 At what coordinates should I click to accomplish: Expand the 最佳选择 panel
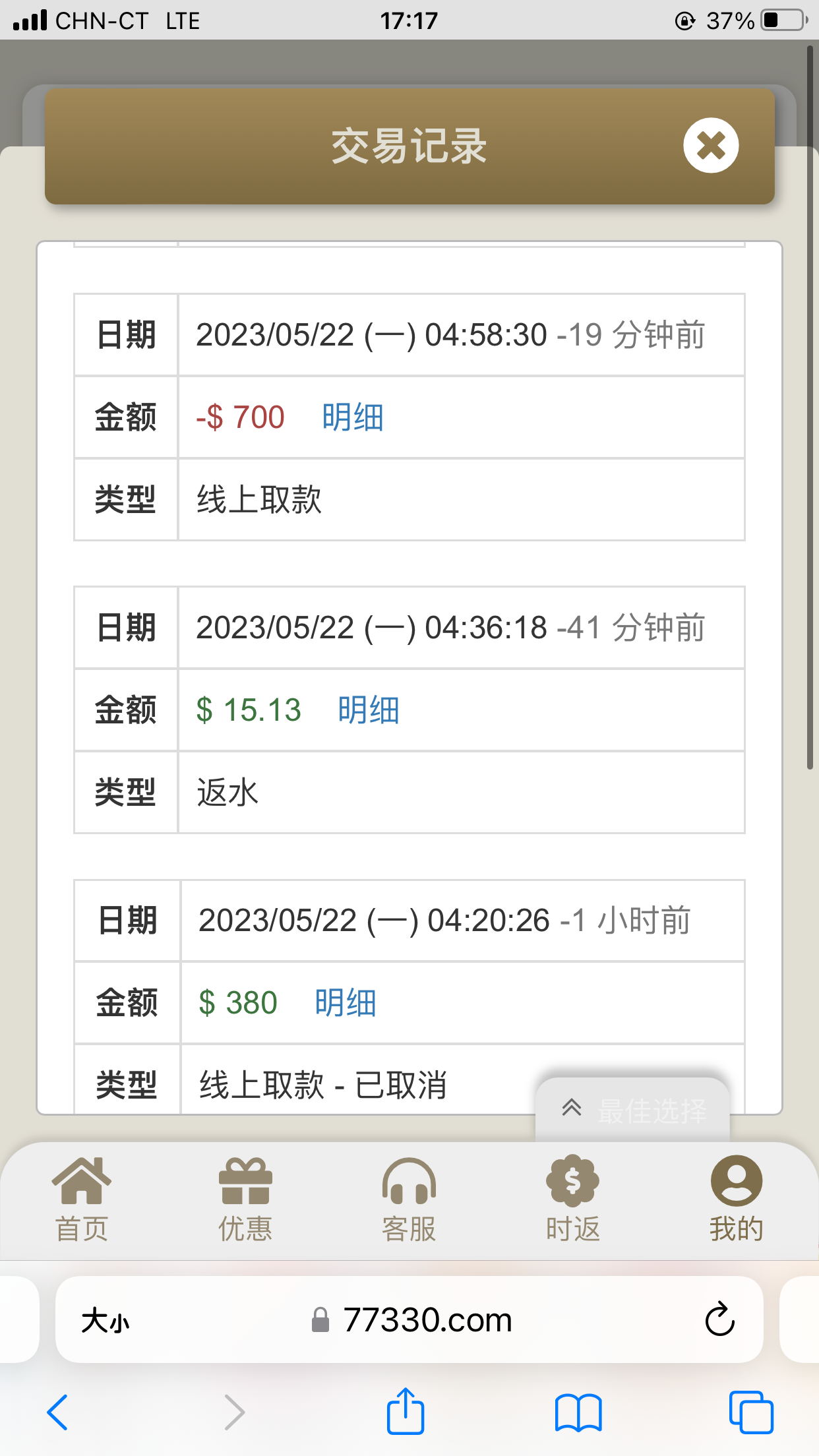[632, 1110]
